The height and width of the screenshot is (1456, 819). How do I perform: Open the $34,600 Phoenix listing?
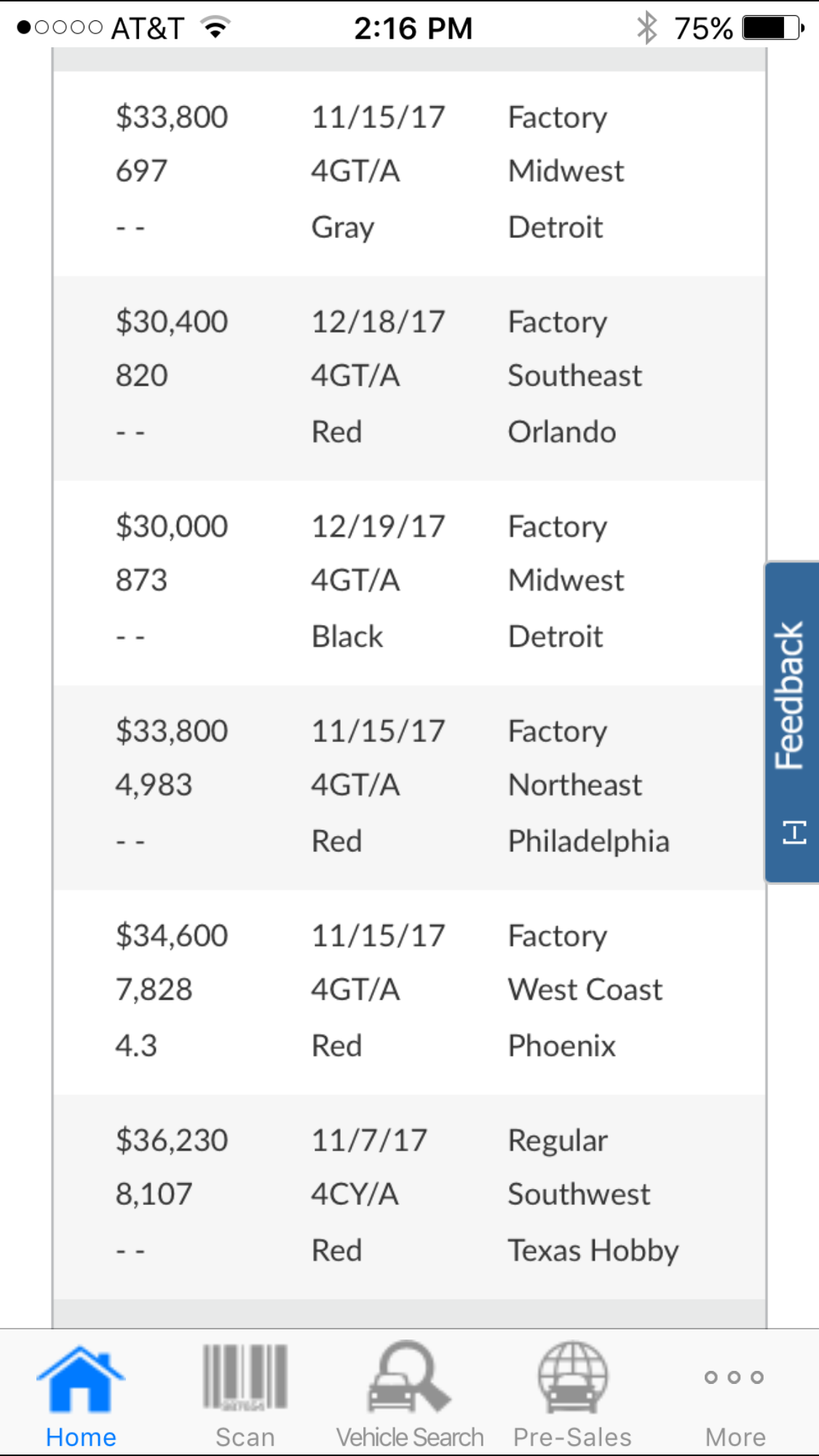click(x=409, y=992)
